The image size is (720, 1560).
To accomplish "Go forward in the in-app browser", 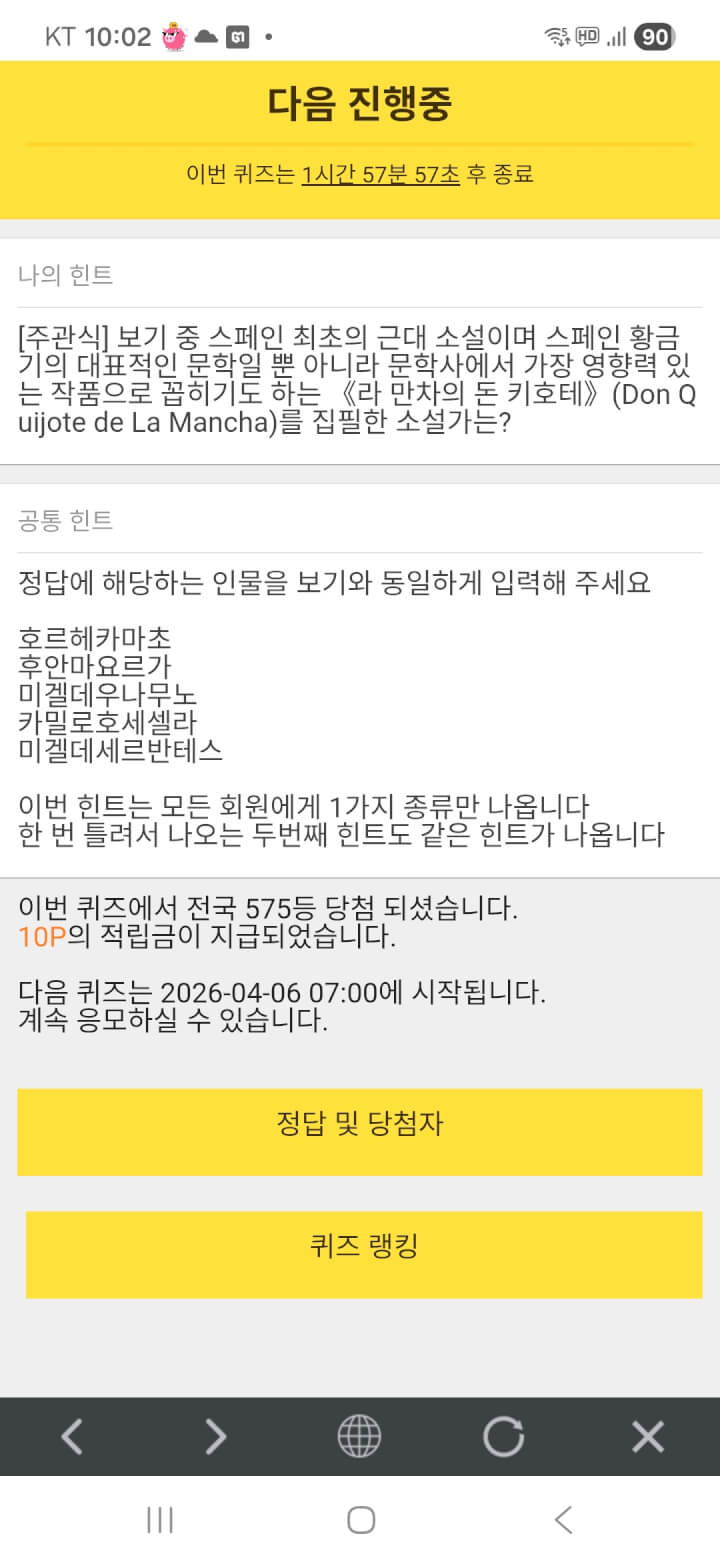I will [x=216, y=1437].
